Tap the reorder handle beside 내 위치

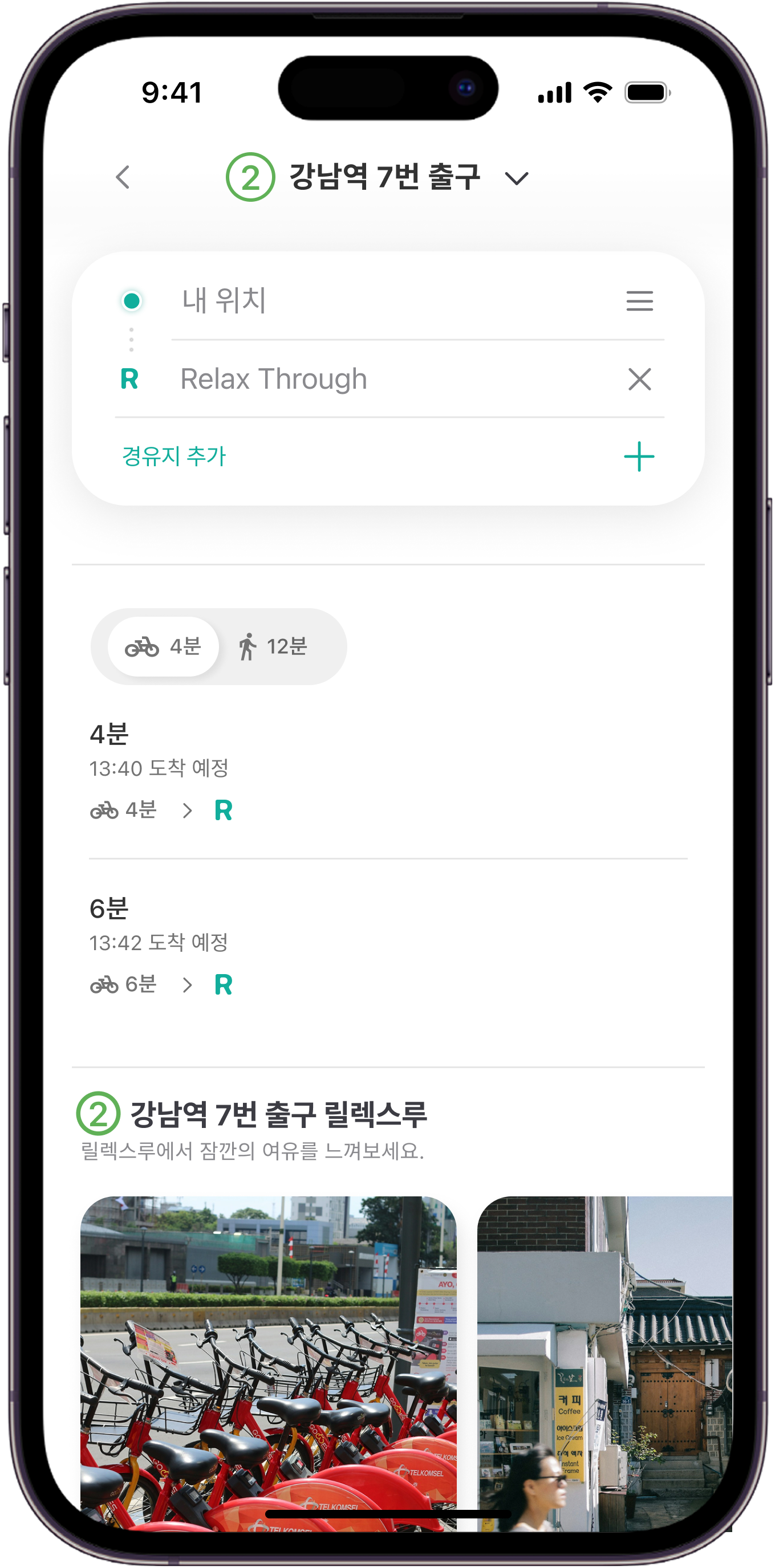pos(639,301)
